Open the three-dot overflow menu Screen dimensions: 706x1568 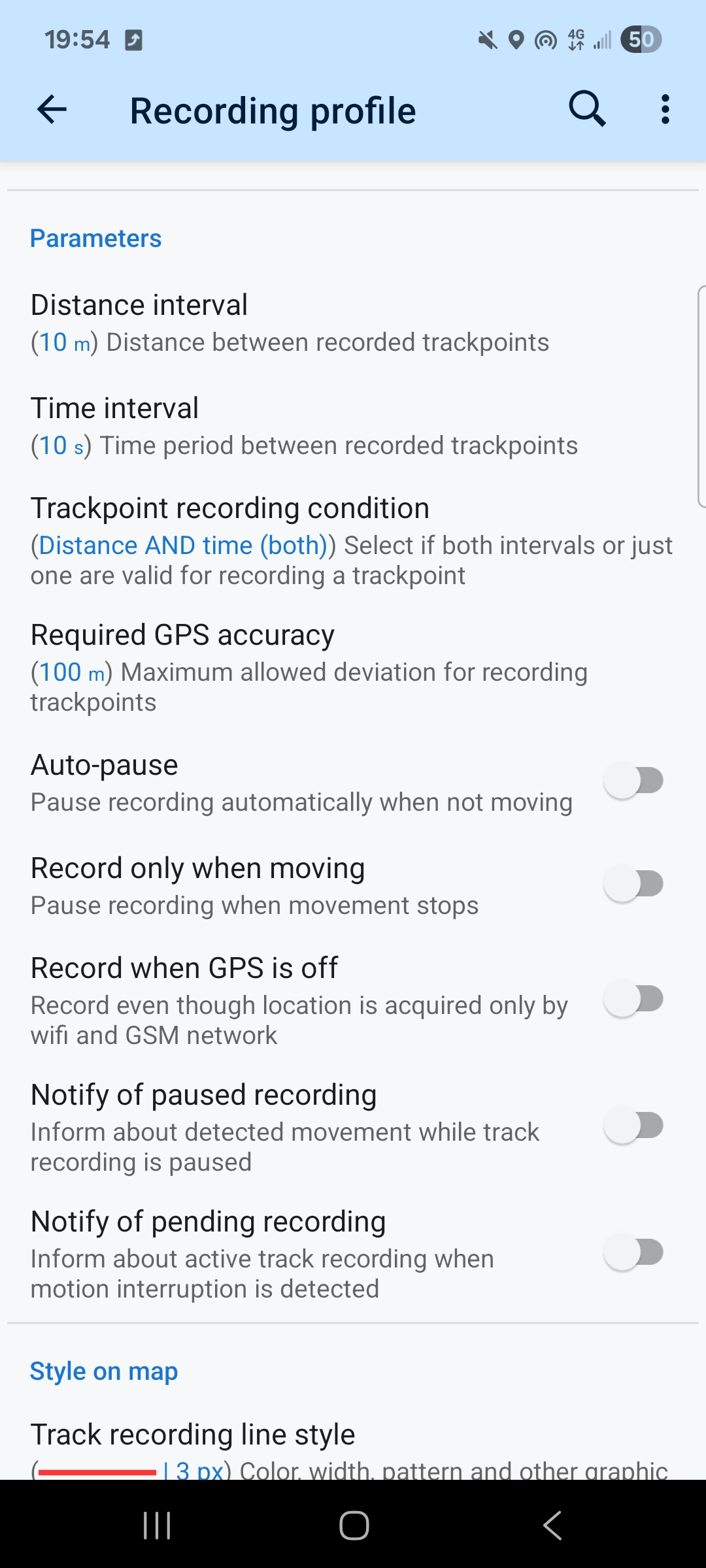coord(665,109)
